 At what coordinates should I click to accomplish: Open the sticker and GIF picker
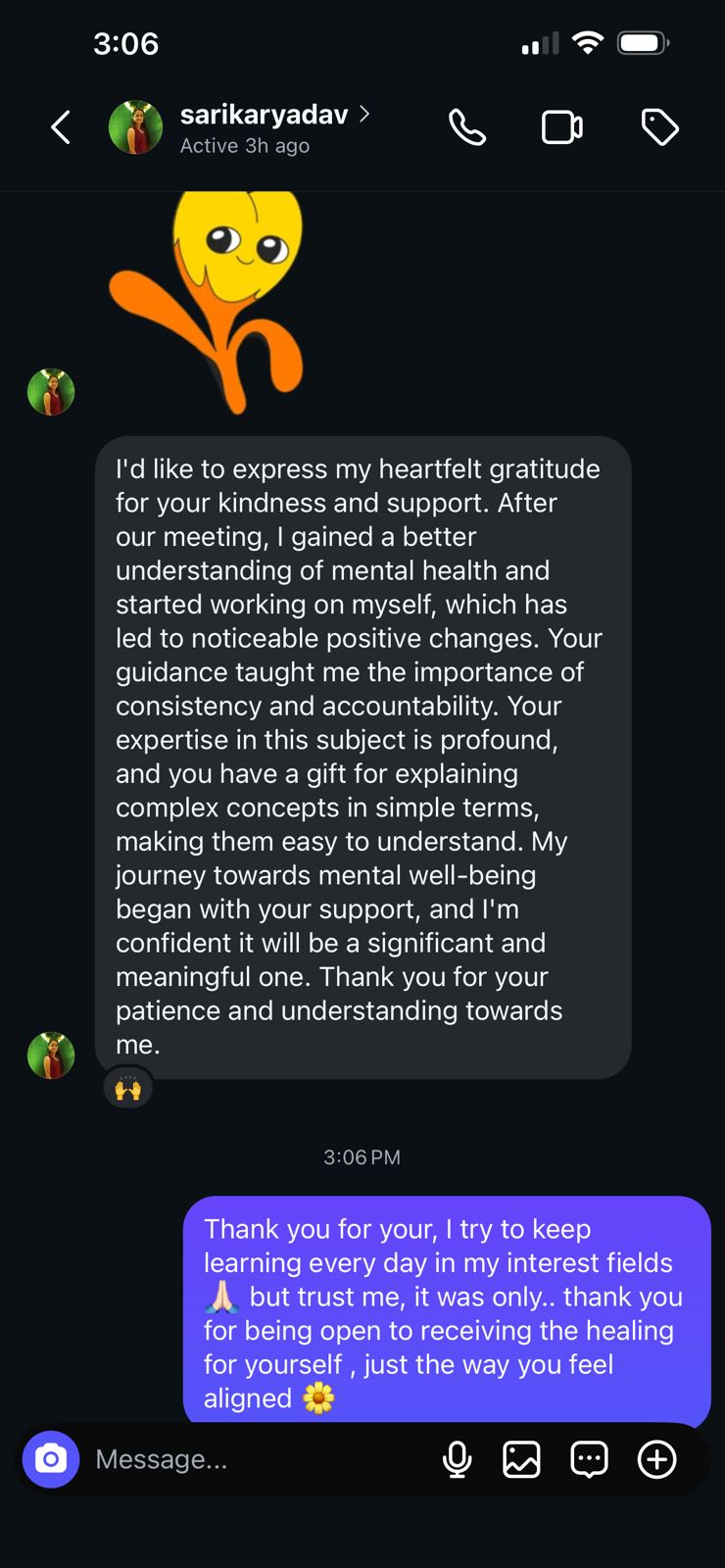tap(589, 1459)
